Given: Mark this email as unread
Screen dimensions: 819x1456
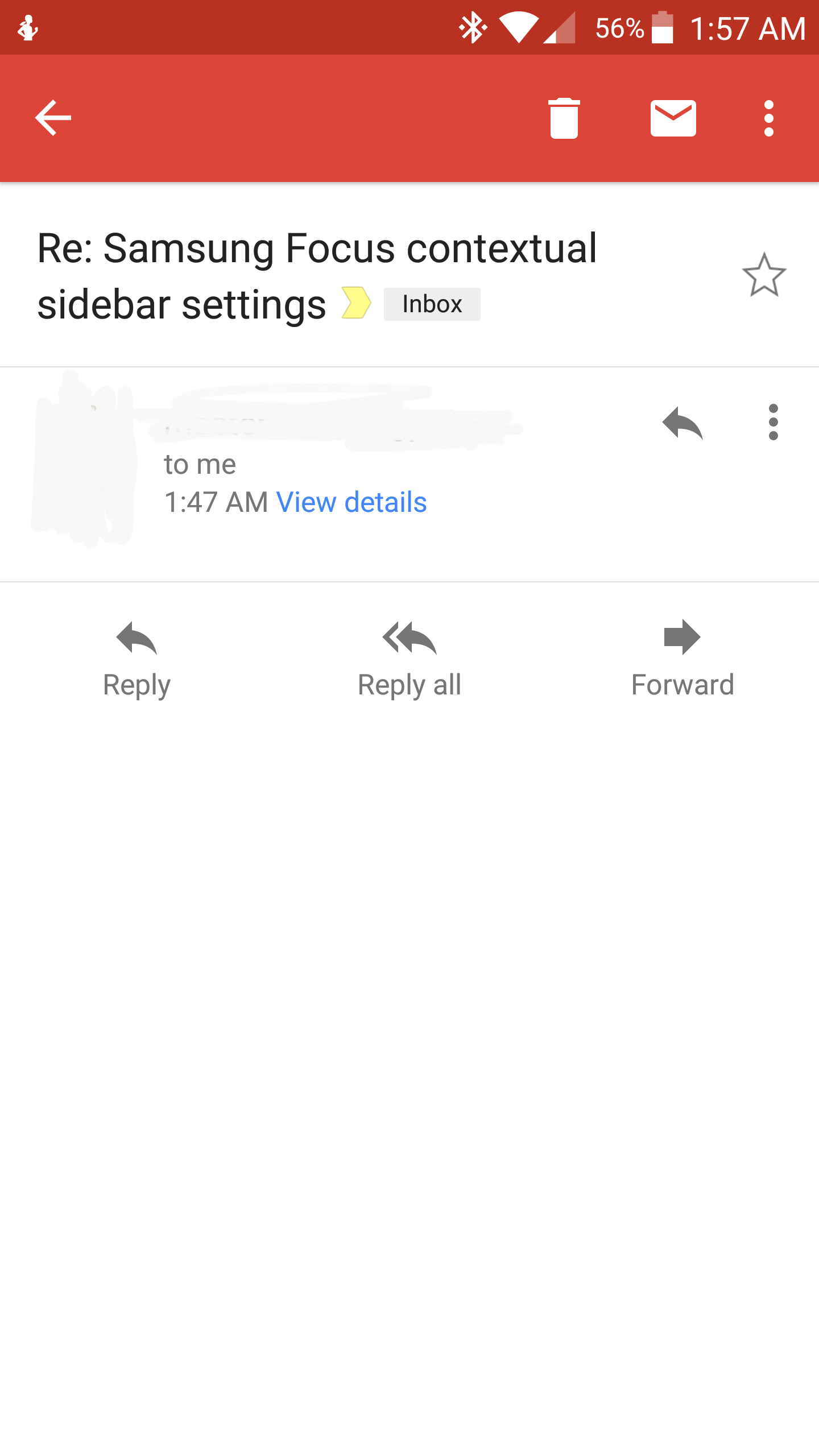Looking at the screenshot, I should pyautogui.click(x=673, y=118).
